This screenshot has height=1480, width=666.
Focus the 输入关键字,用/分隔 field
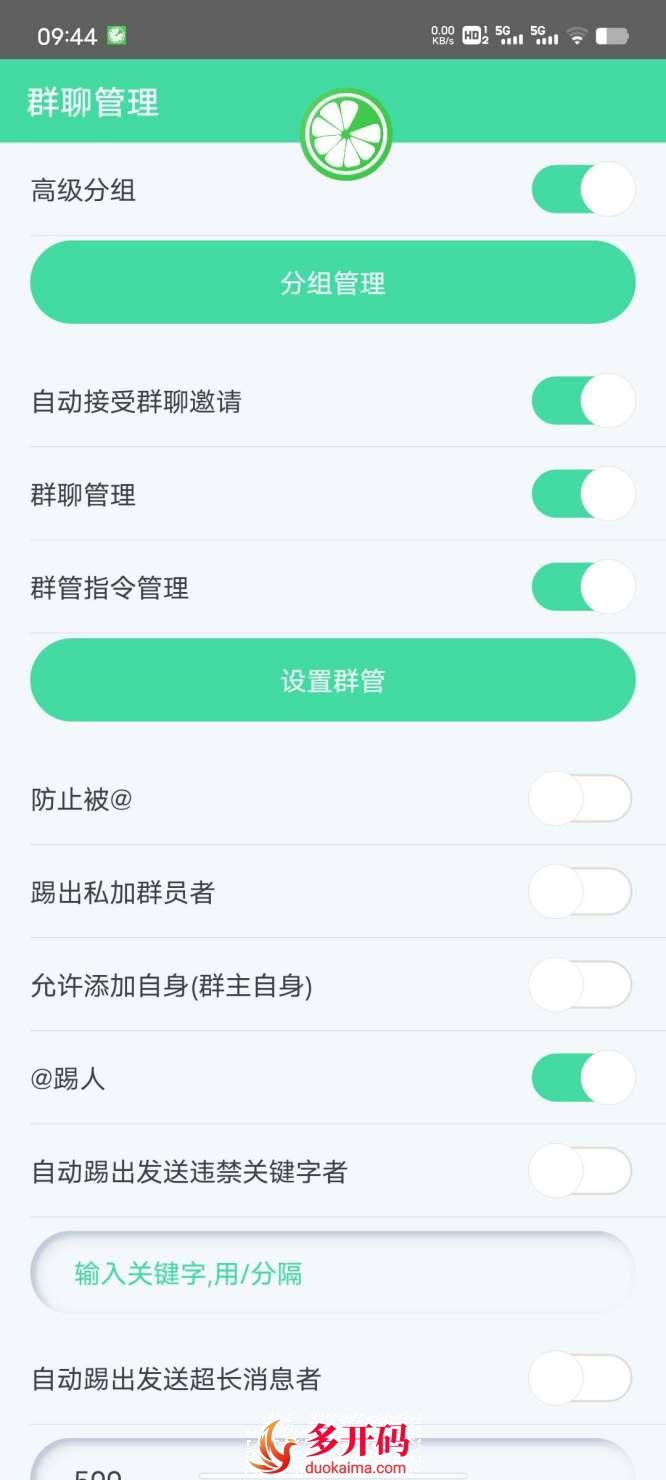(333, 1273)
